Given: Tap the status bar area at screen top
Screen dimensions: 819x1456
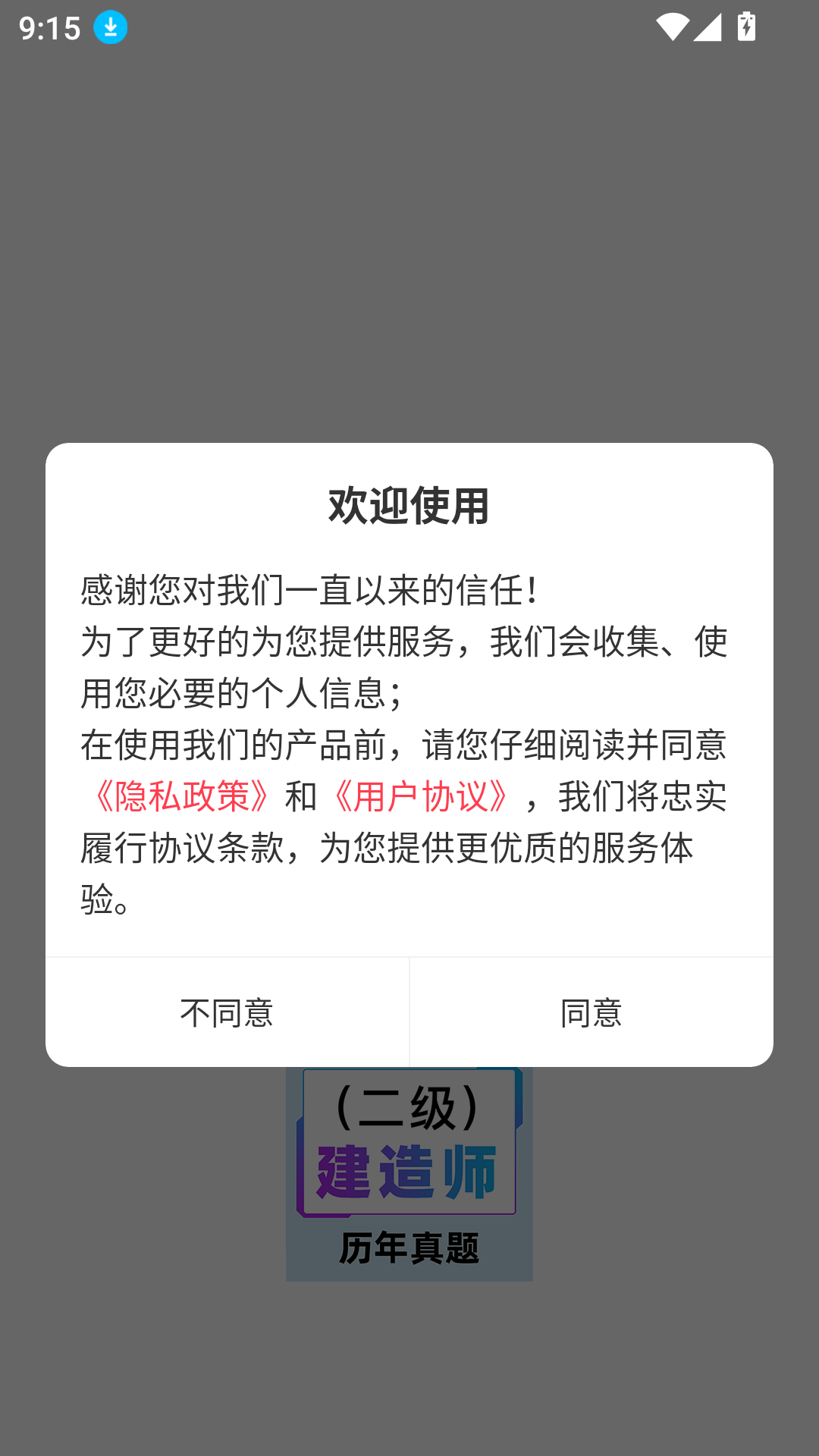Looking at the screenshot, I should click(x=409, y=28).
